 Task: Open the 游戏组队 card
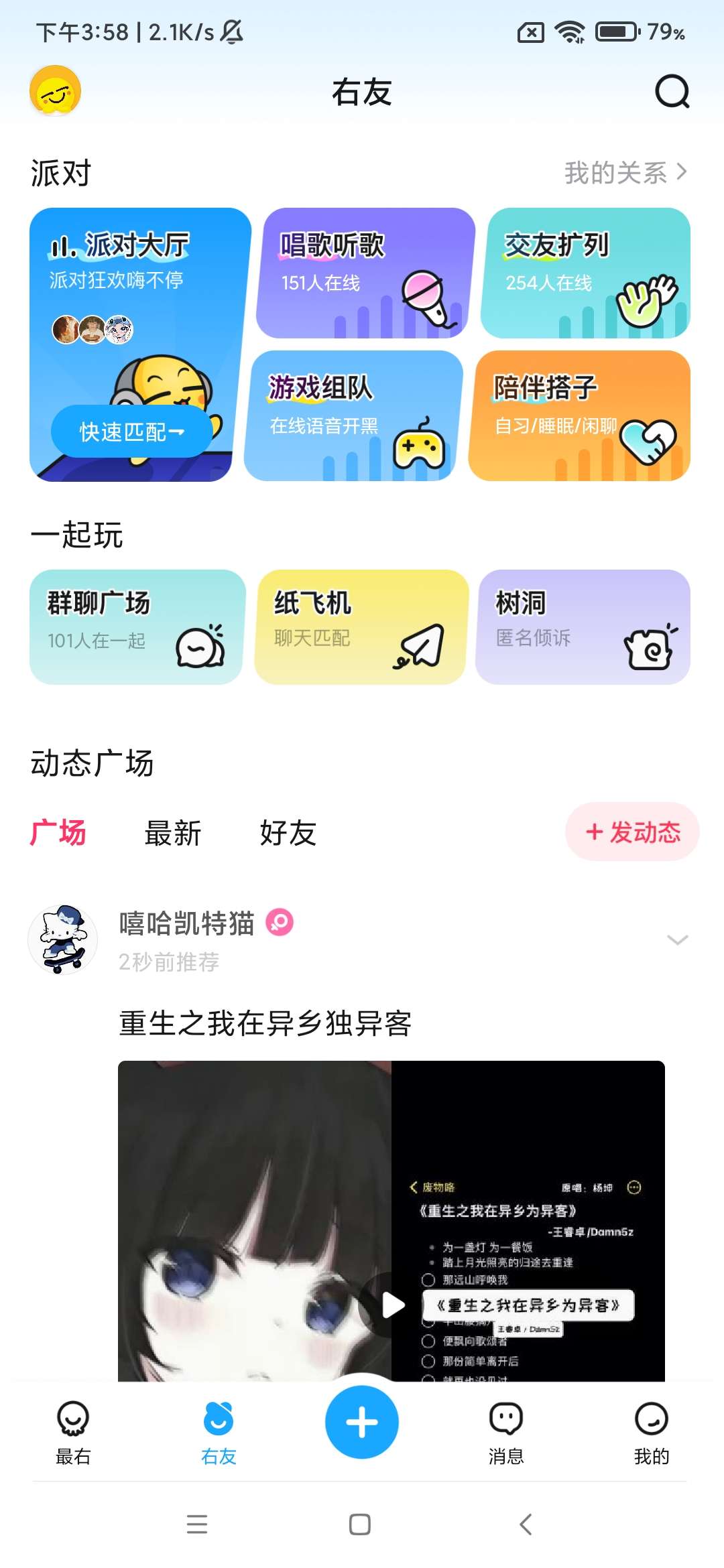(x=354, y=415)
